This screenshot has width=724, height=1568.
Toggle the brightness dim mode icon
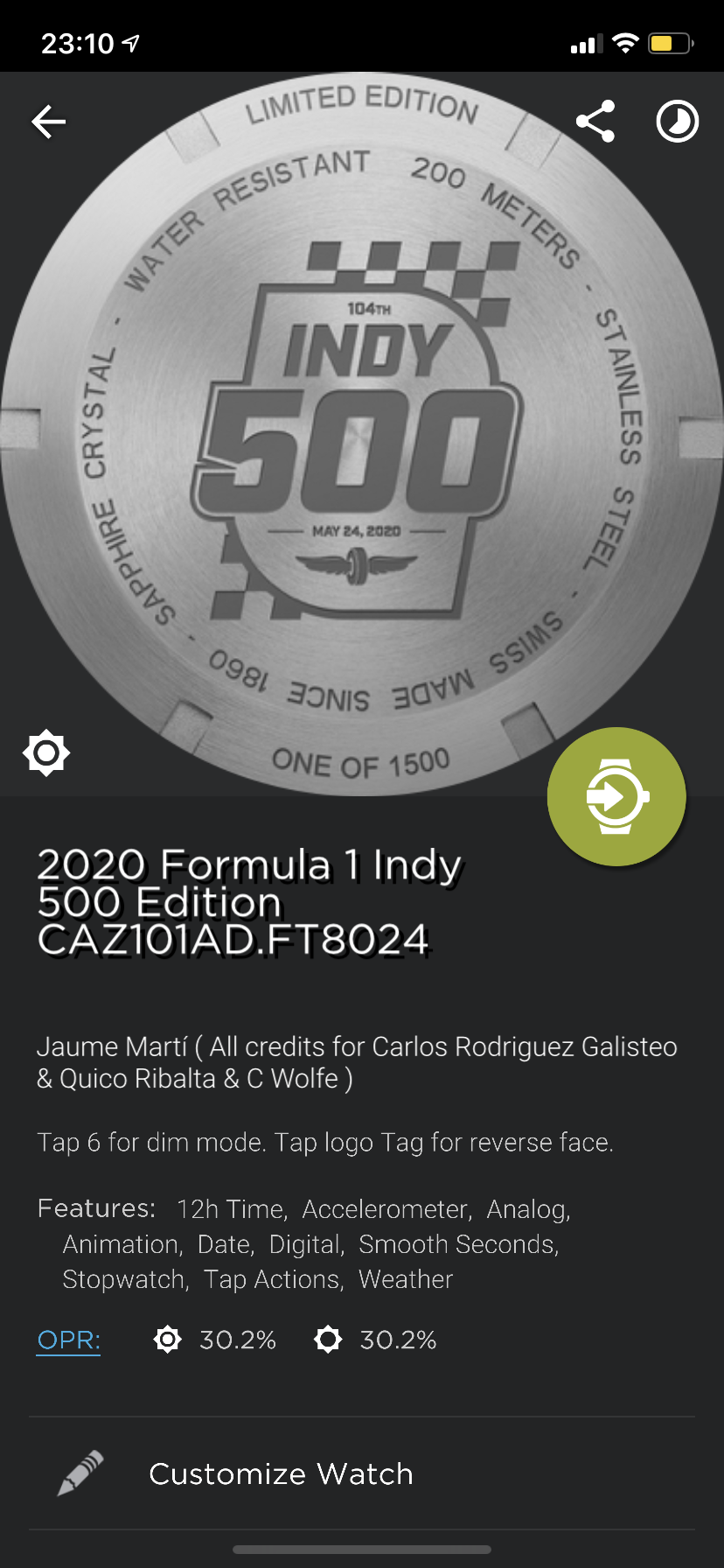tap(46, 752)
